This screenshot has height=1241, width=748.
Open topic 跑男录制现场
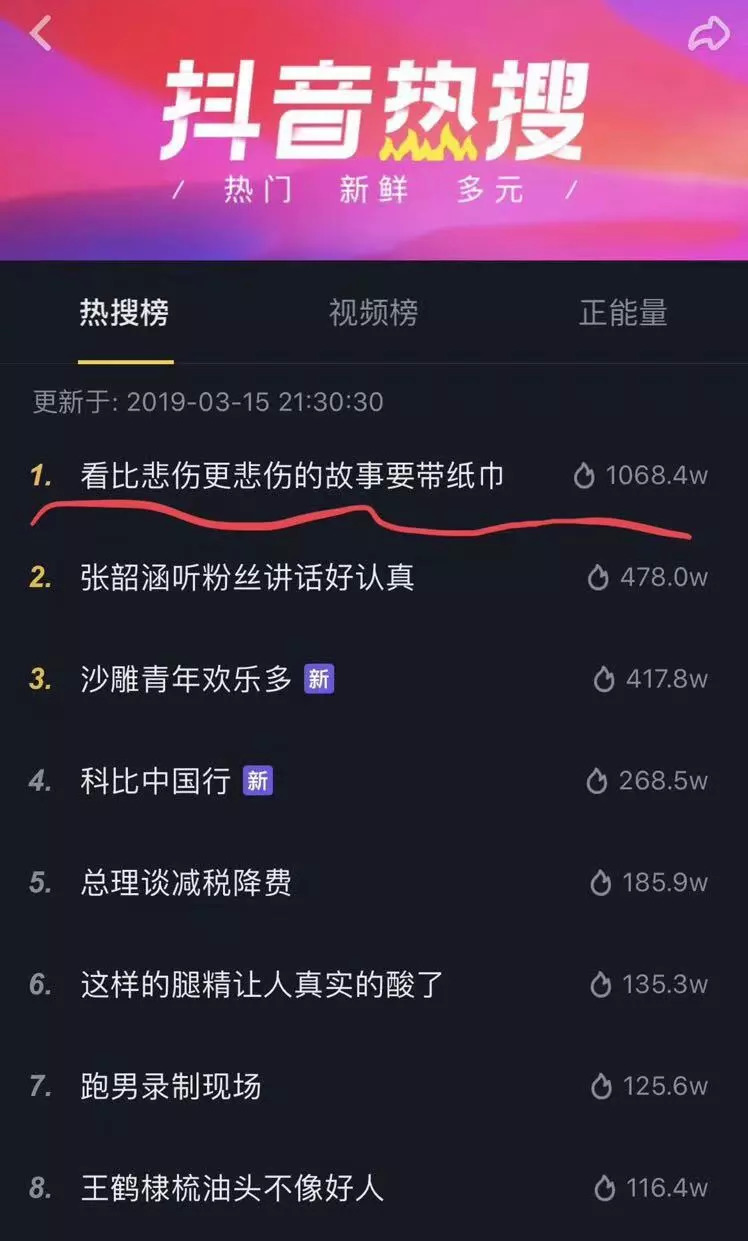[x=171, y=1086]
